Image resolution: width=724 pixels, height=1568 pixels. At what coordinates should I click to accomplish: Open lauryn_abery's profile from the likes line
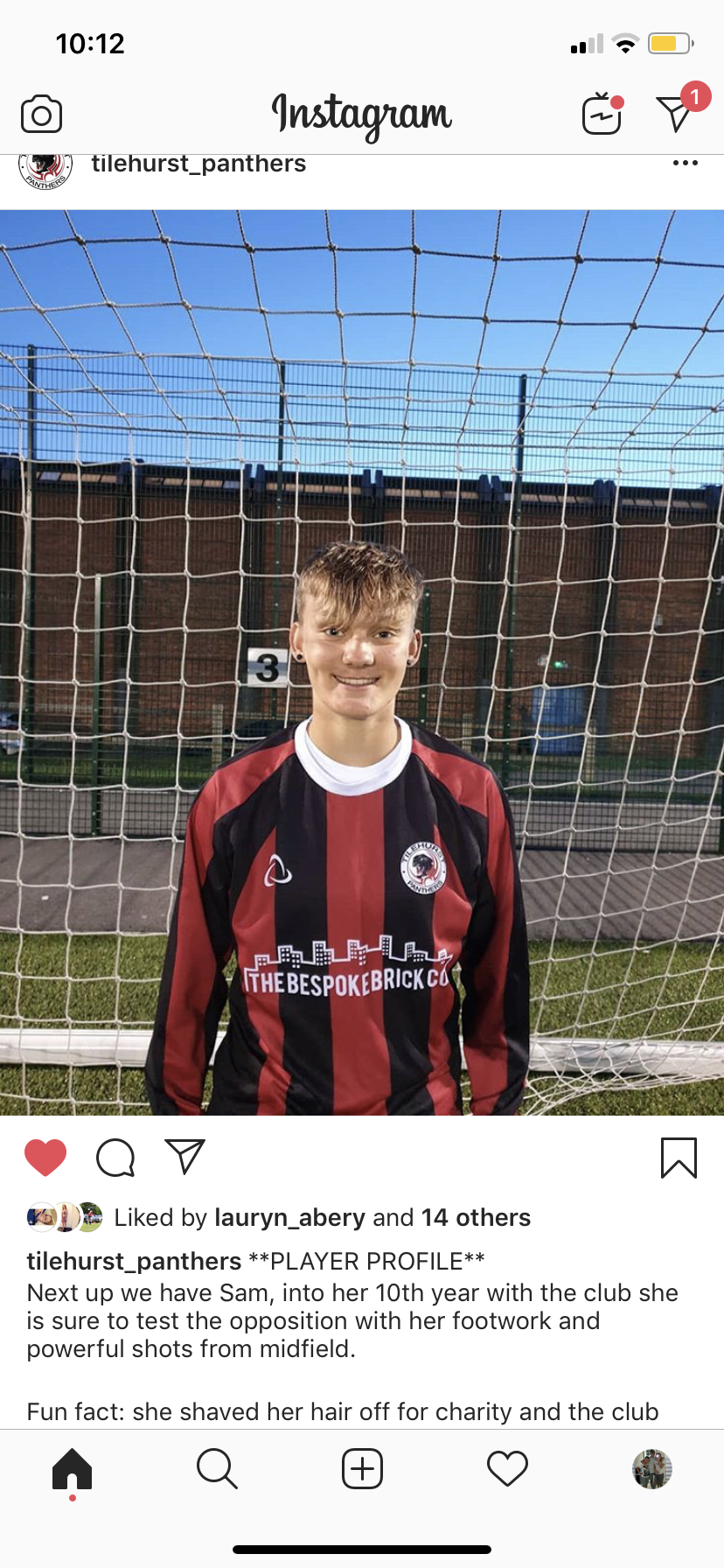tap(289, 1218)
